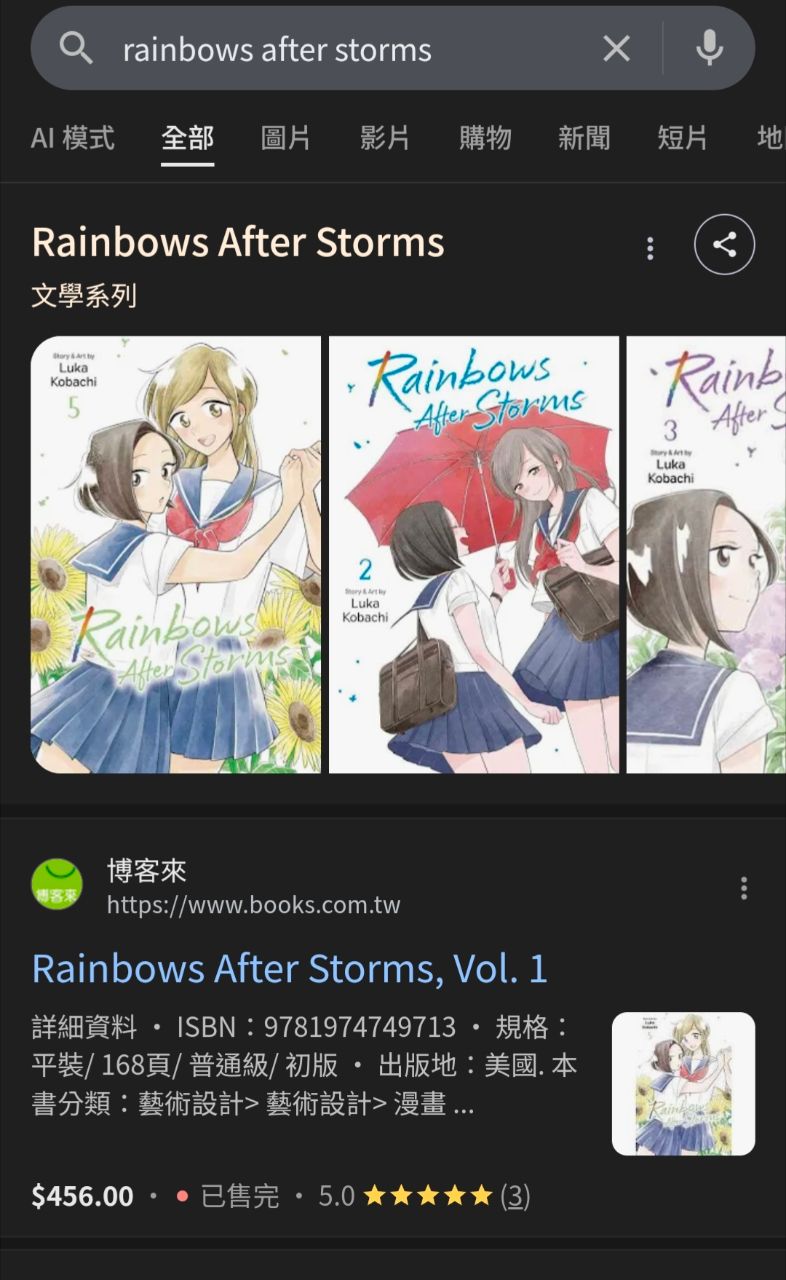This screenshot has height=1280, width=786.
Task: Select the 全部 results tab
Action: click(x=188, y=138)
